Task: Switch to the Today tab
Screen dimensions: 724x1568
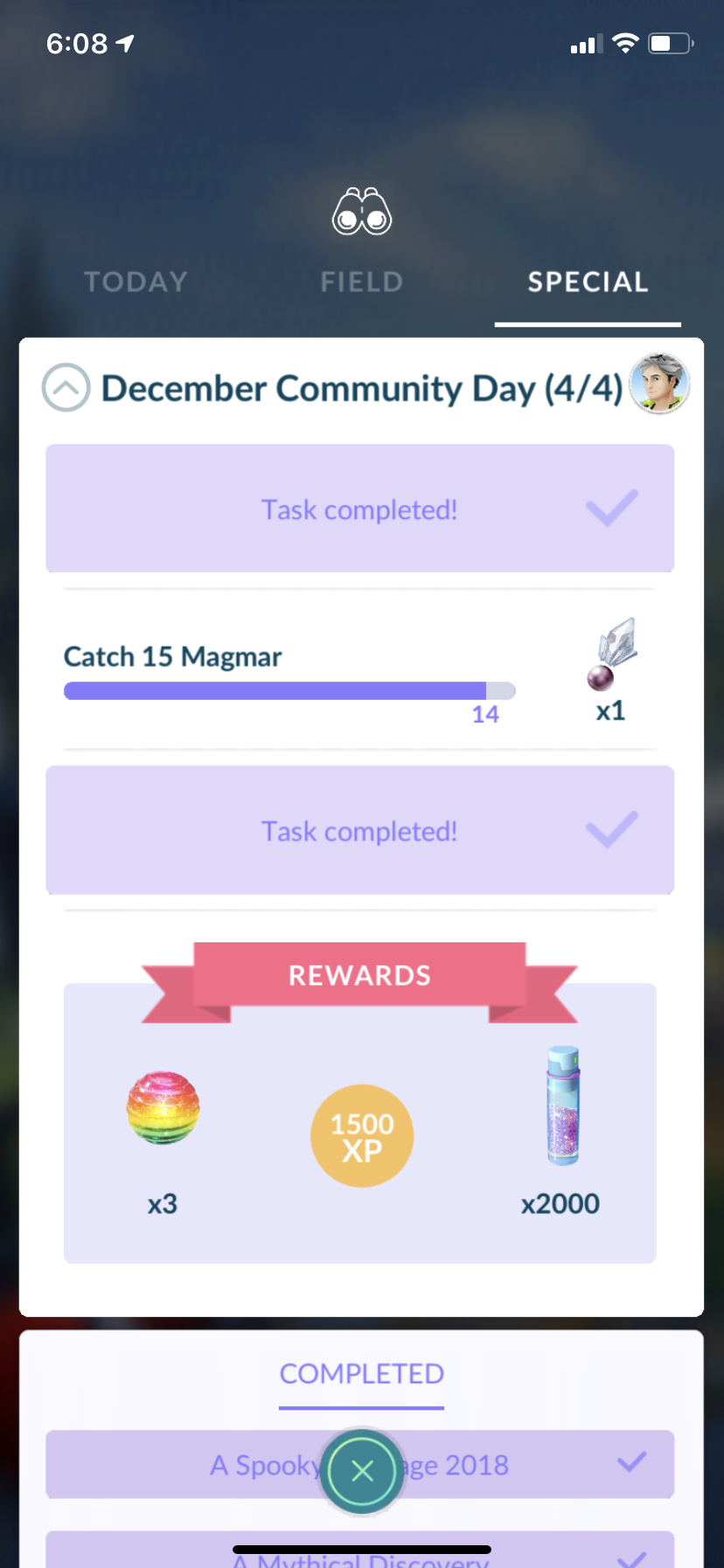Action: pyautogui.click(x=136, y=282)
